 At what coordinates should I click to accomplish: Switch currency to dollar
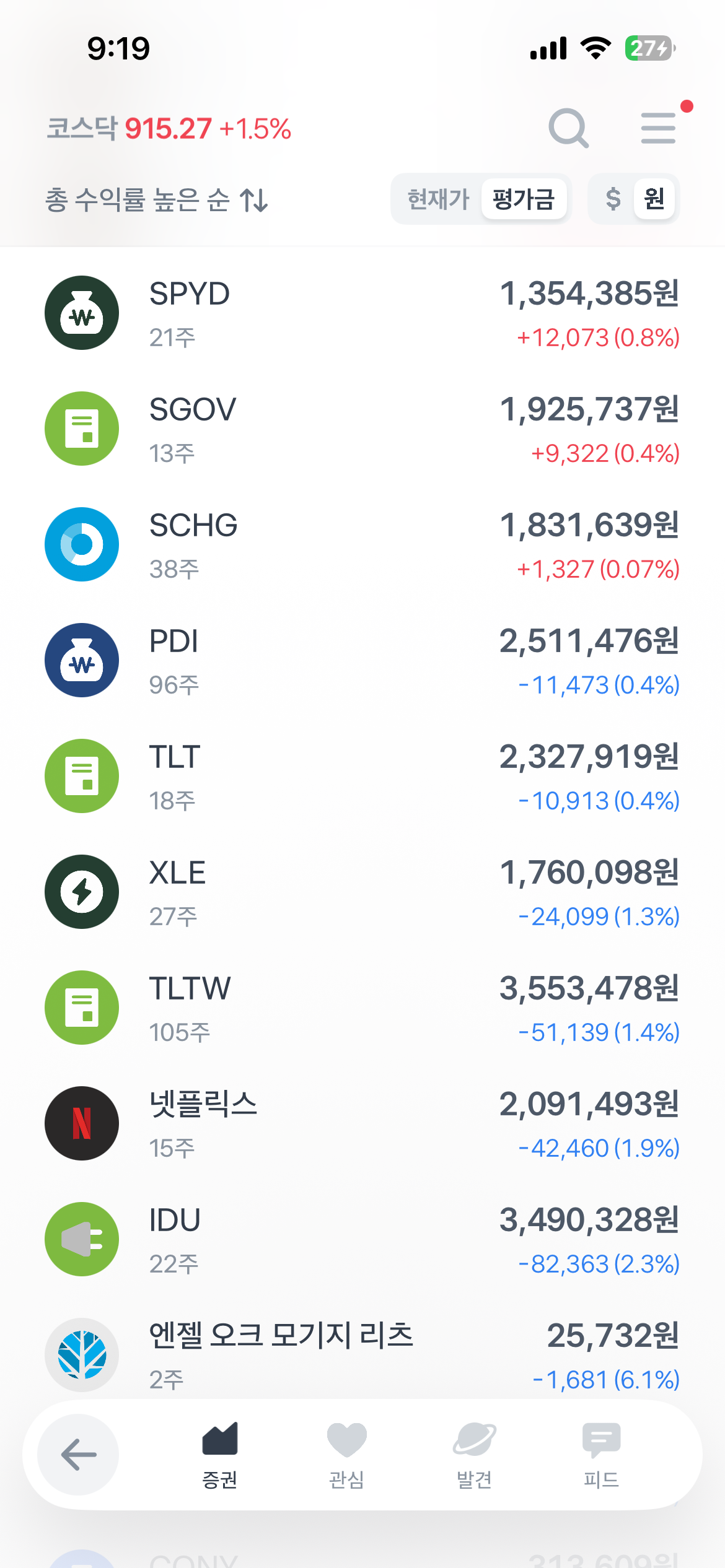point(613,199)
